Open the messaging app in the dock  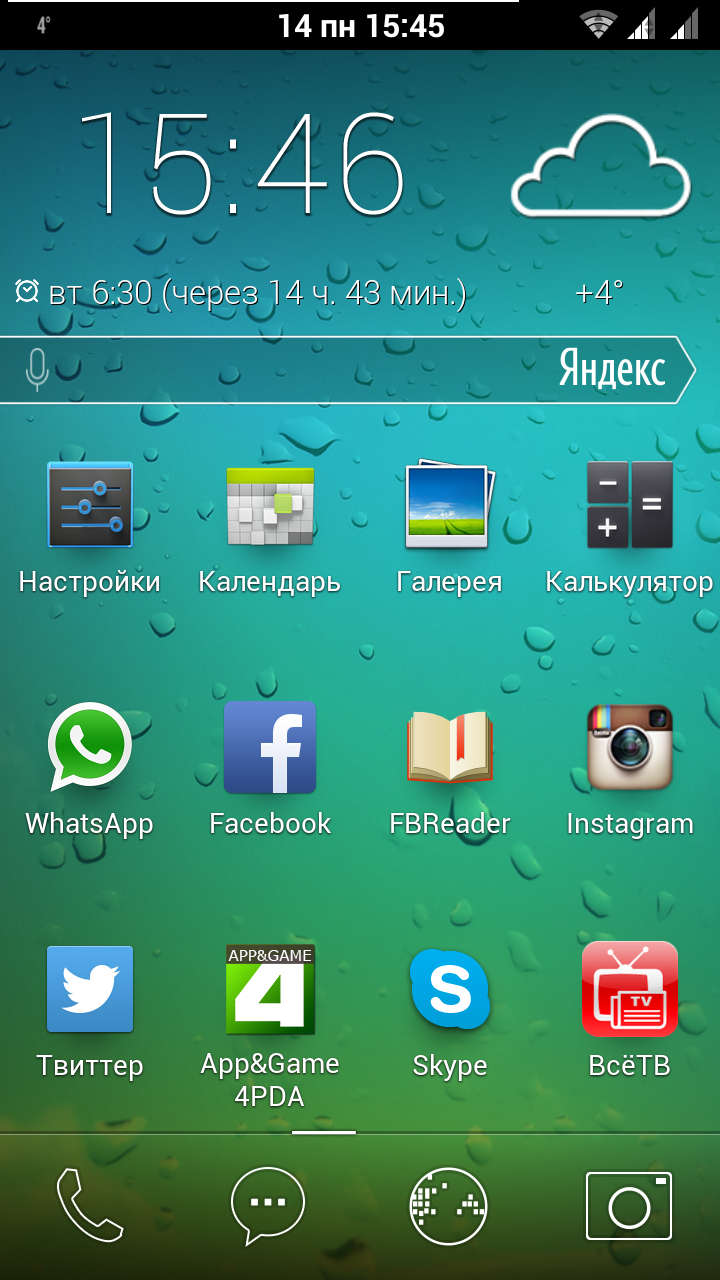pos(268,1206)
